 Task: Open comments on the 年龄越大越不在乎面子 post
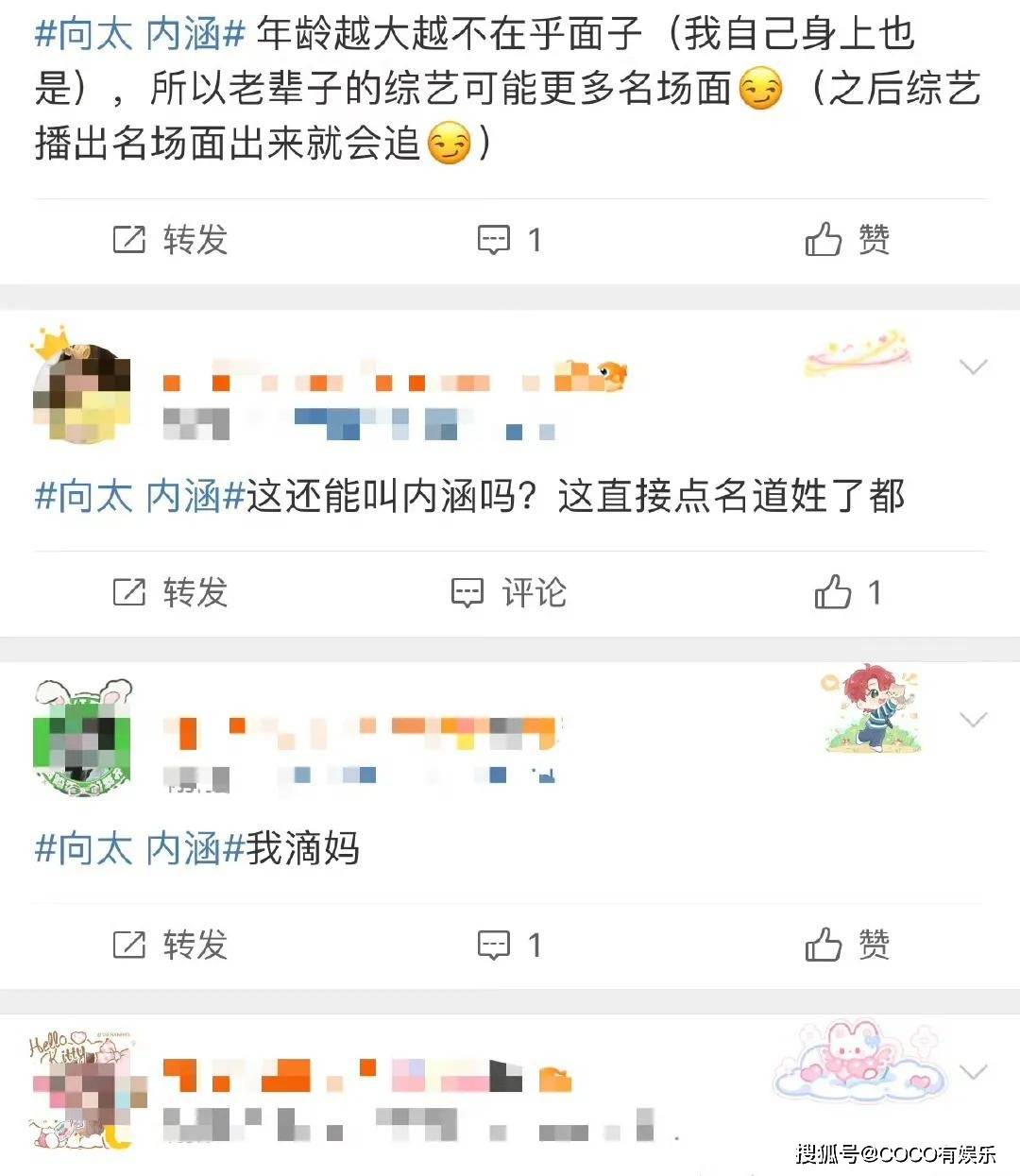point(509,240)
